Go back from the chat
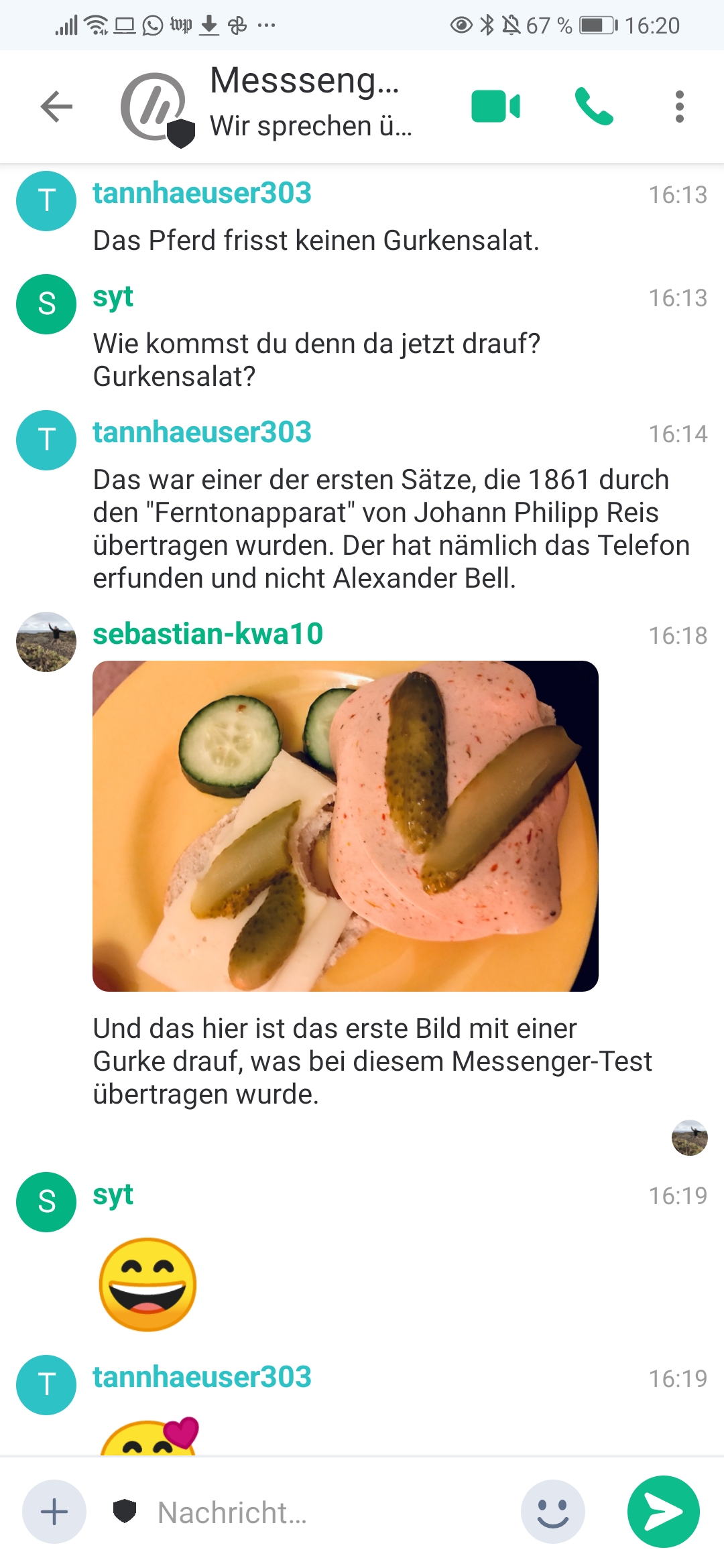Screen dimensions: 724x1568 click(56, 107)
